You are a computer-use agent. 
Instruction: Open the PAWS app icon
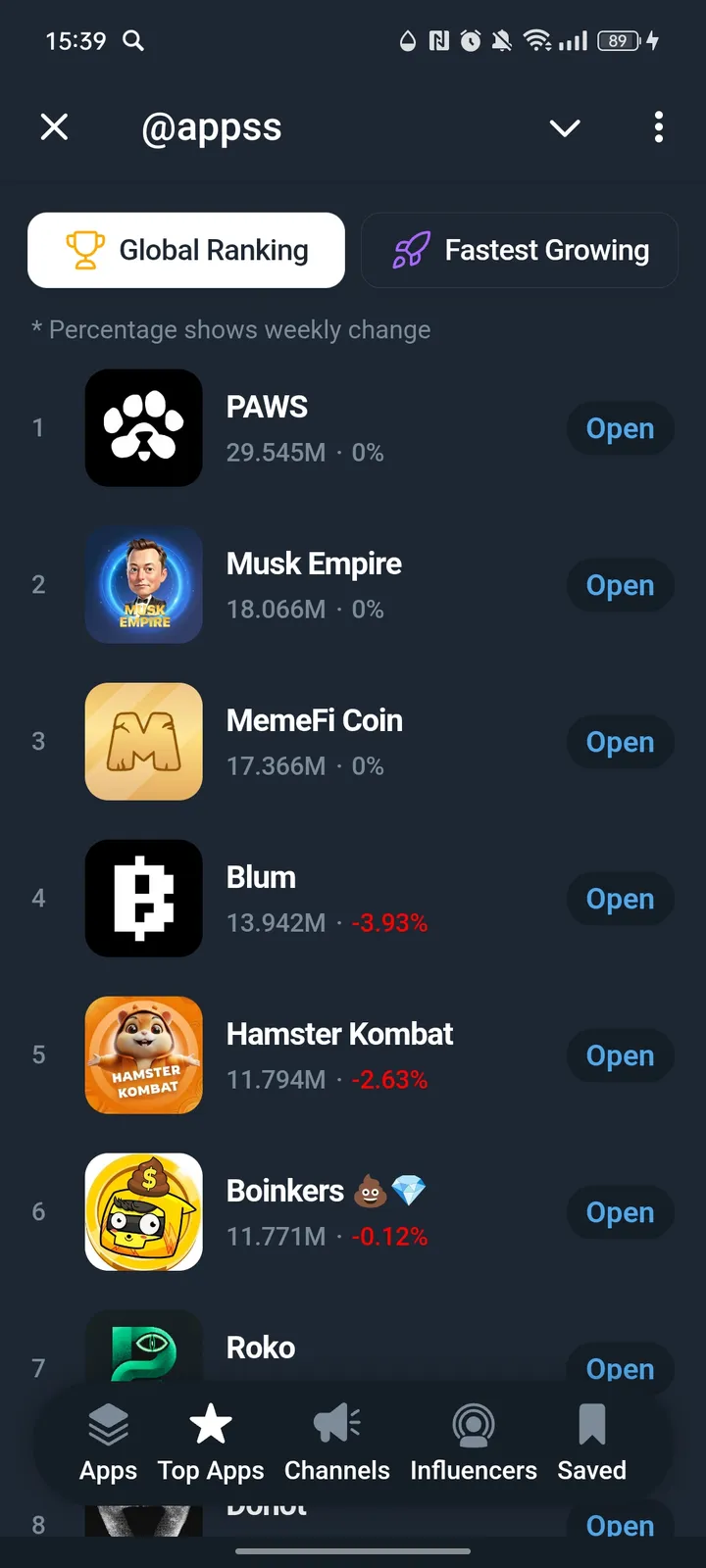143,428
